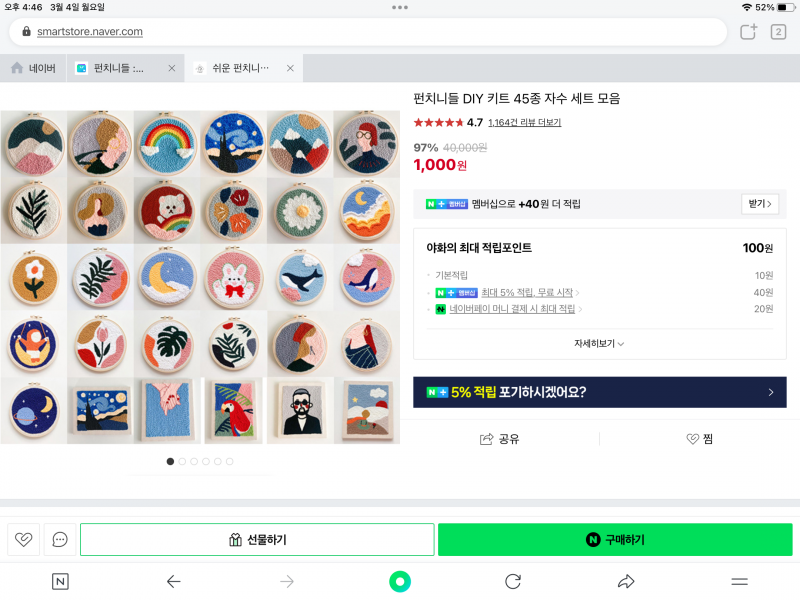
Task: Tap 구매하기 to purchase
Action: 615,540
